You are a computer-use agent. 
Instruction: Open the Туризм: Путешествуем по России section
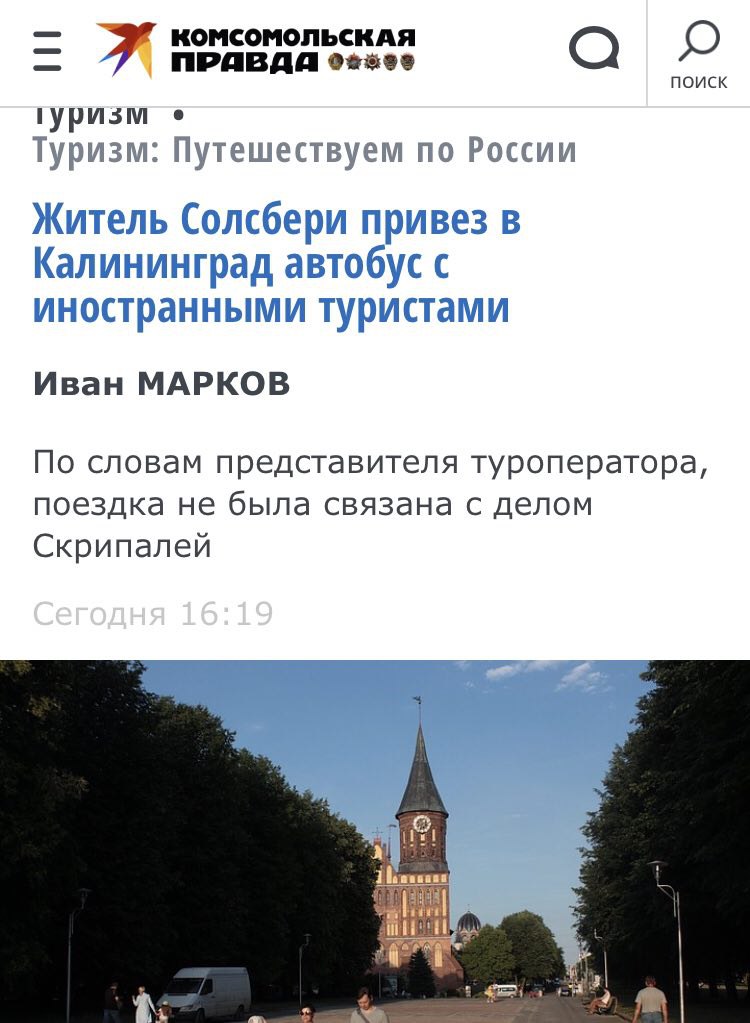(305, 151)
